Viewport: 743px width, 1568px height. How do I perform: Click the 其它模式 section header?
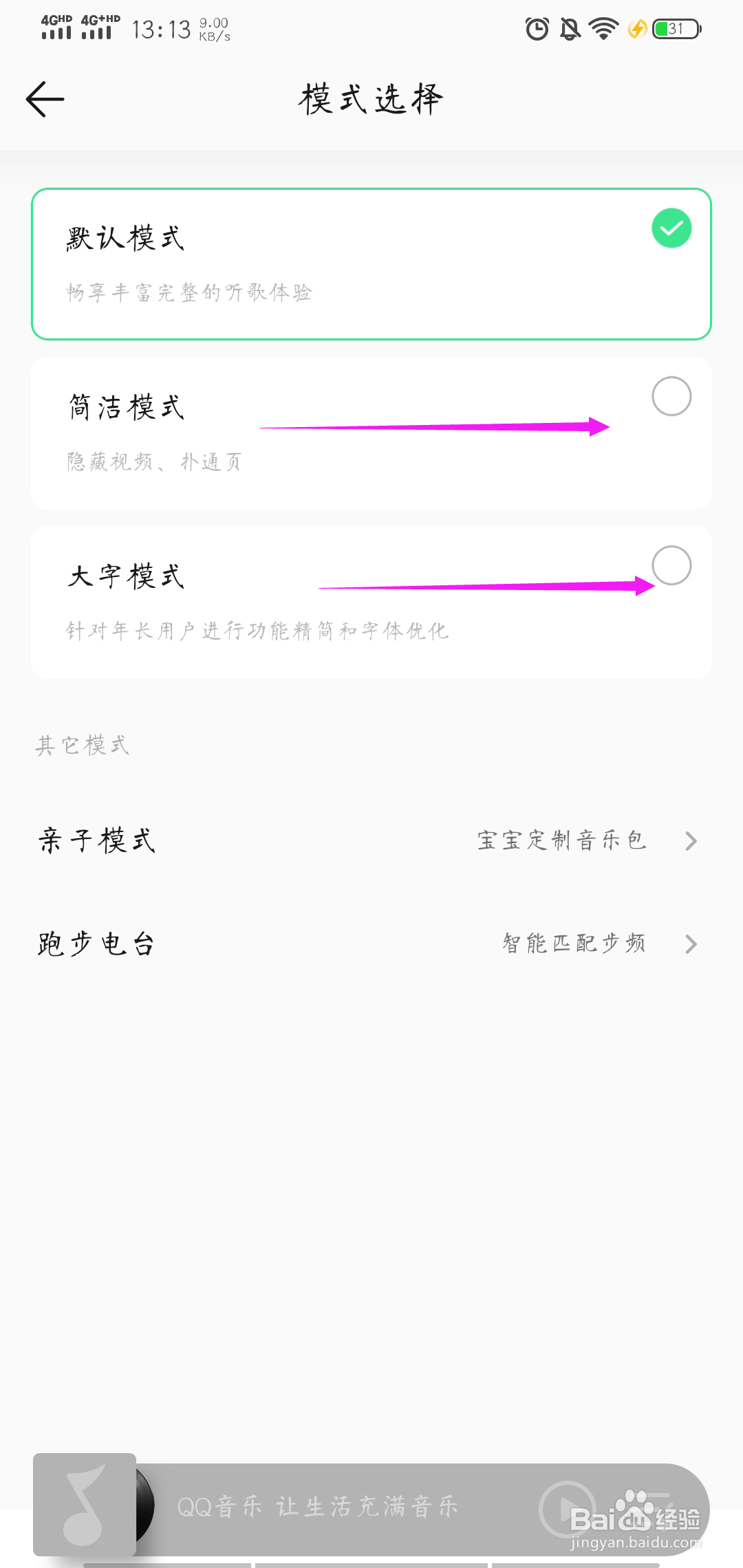(83, 745)
